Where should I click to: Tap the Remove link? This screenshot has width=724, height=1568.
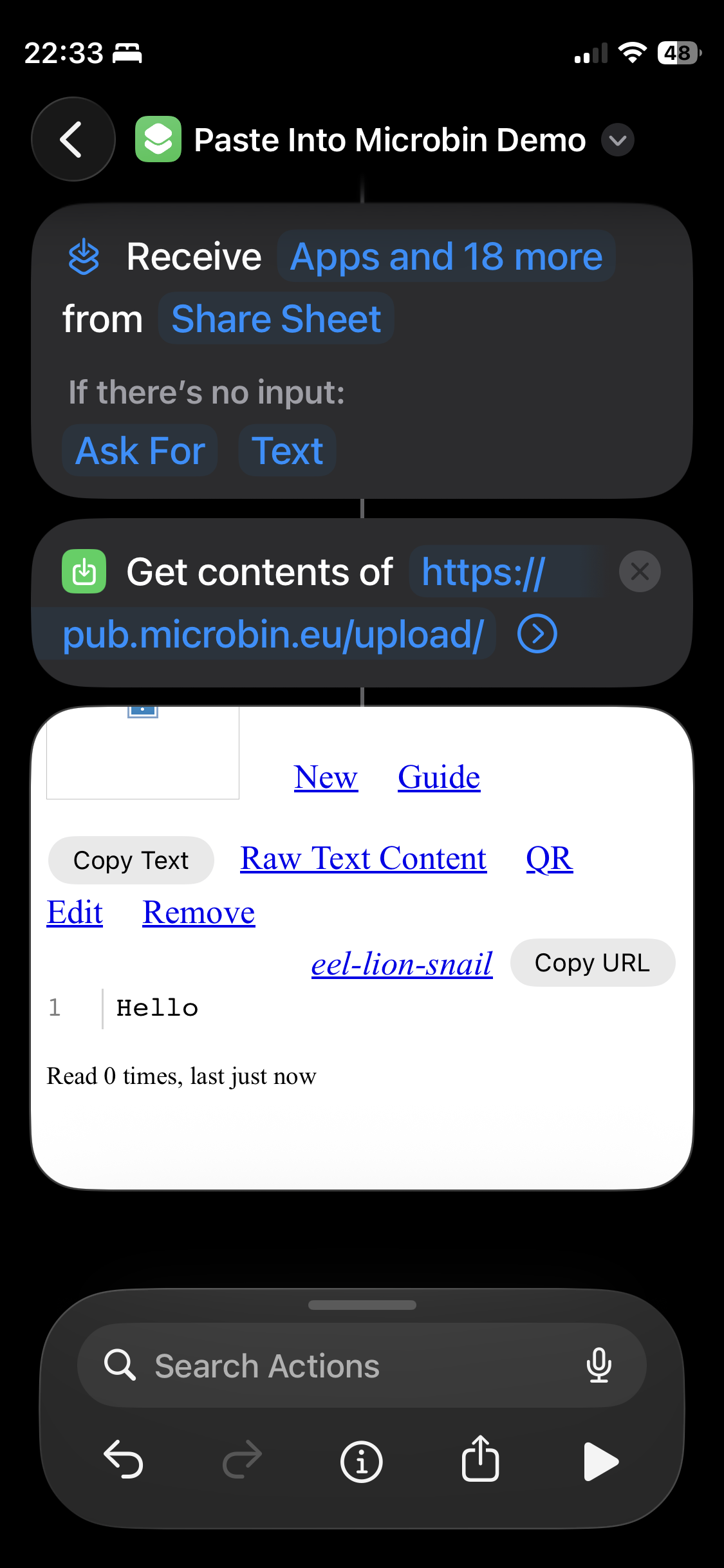point(199,913)
